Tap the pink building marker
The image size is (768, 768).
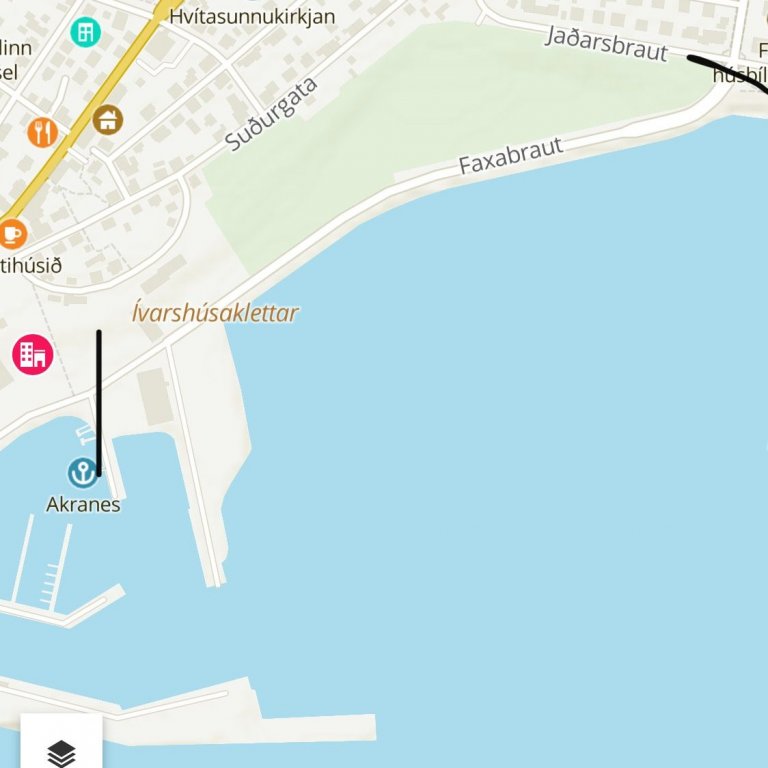[33, 354]
